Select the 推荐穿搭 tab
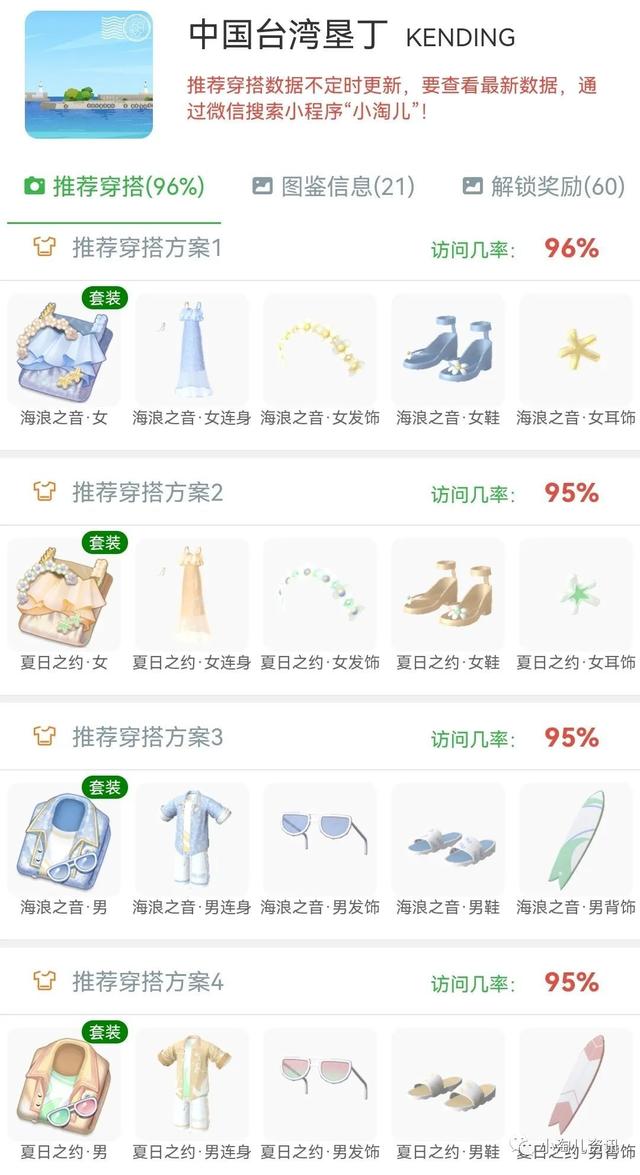This screenshot has width=640, height=1175. pyautogui.click(x=114, y=186)
